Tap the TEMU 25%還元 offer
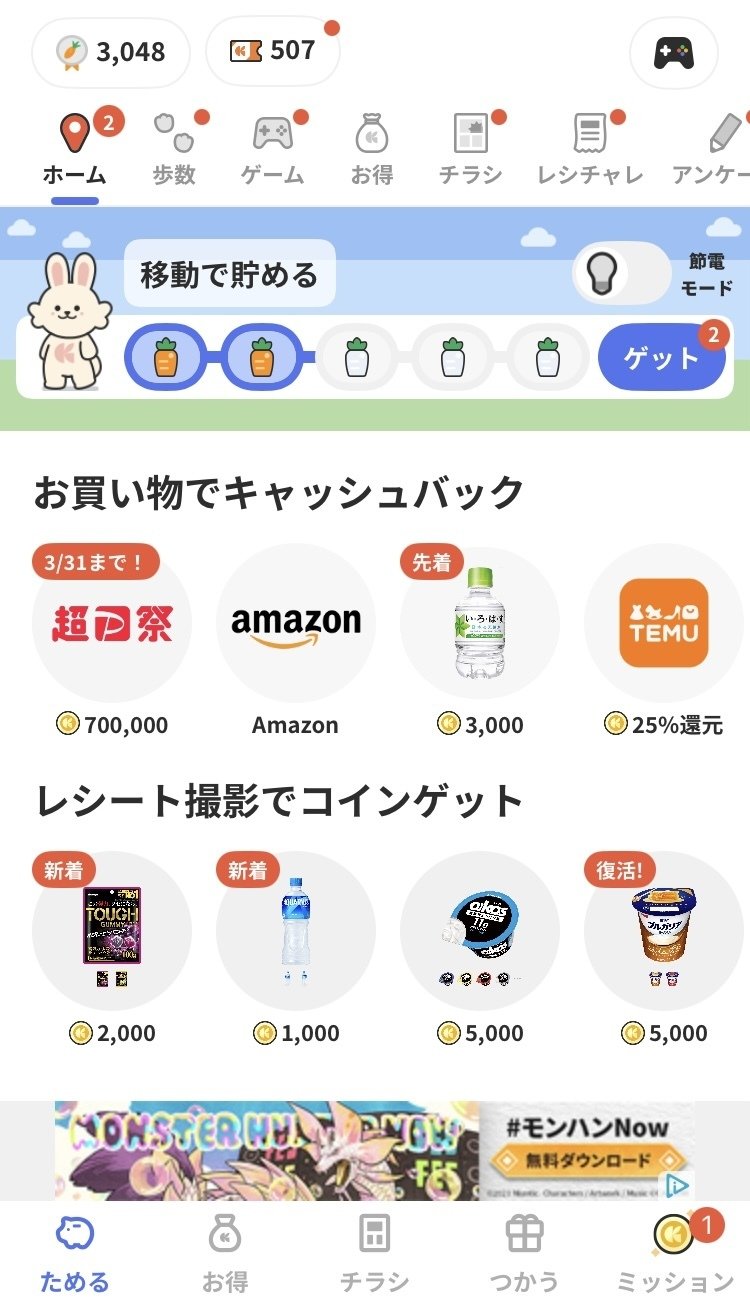 (664, 620)
